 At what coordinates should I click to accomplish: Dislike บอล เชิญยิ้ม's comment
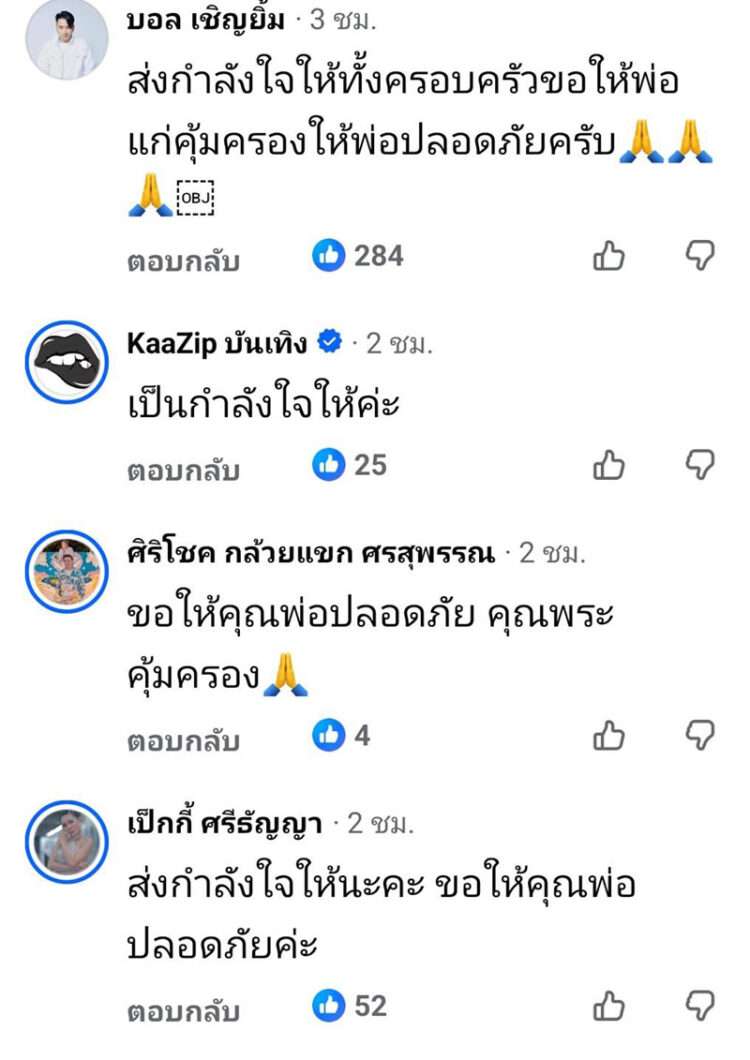coord(700,256)
